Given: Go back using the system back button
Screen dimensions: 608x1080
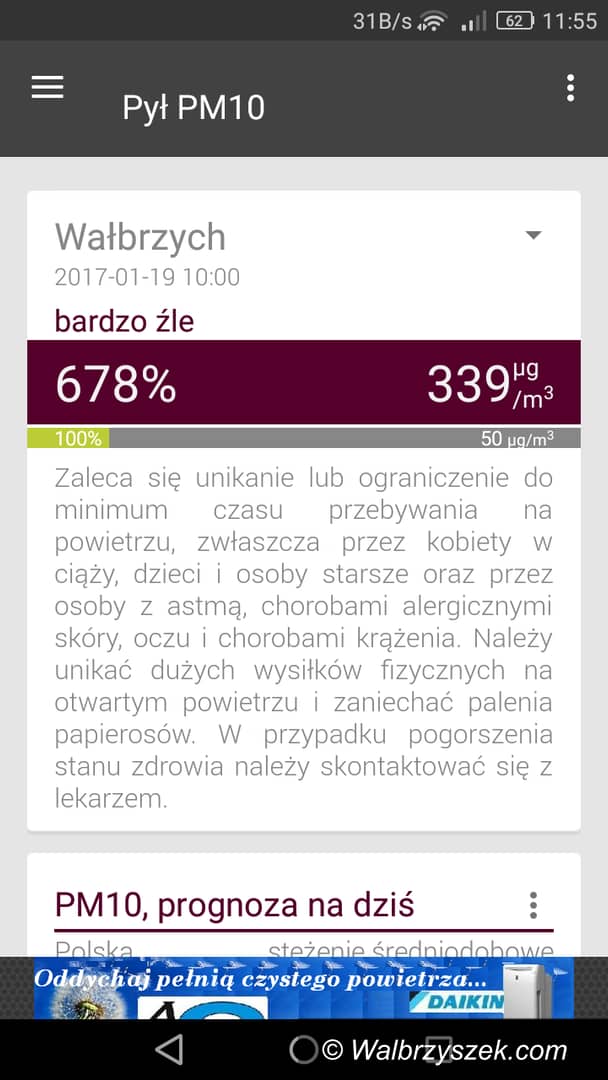Looking at the screenshot, I should pos(170,1049).
